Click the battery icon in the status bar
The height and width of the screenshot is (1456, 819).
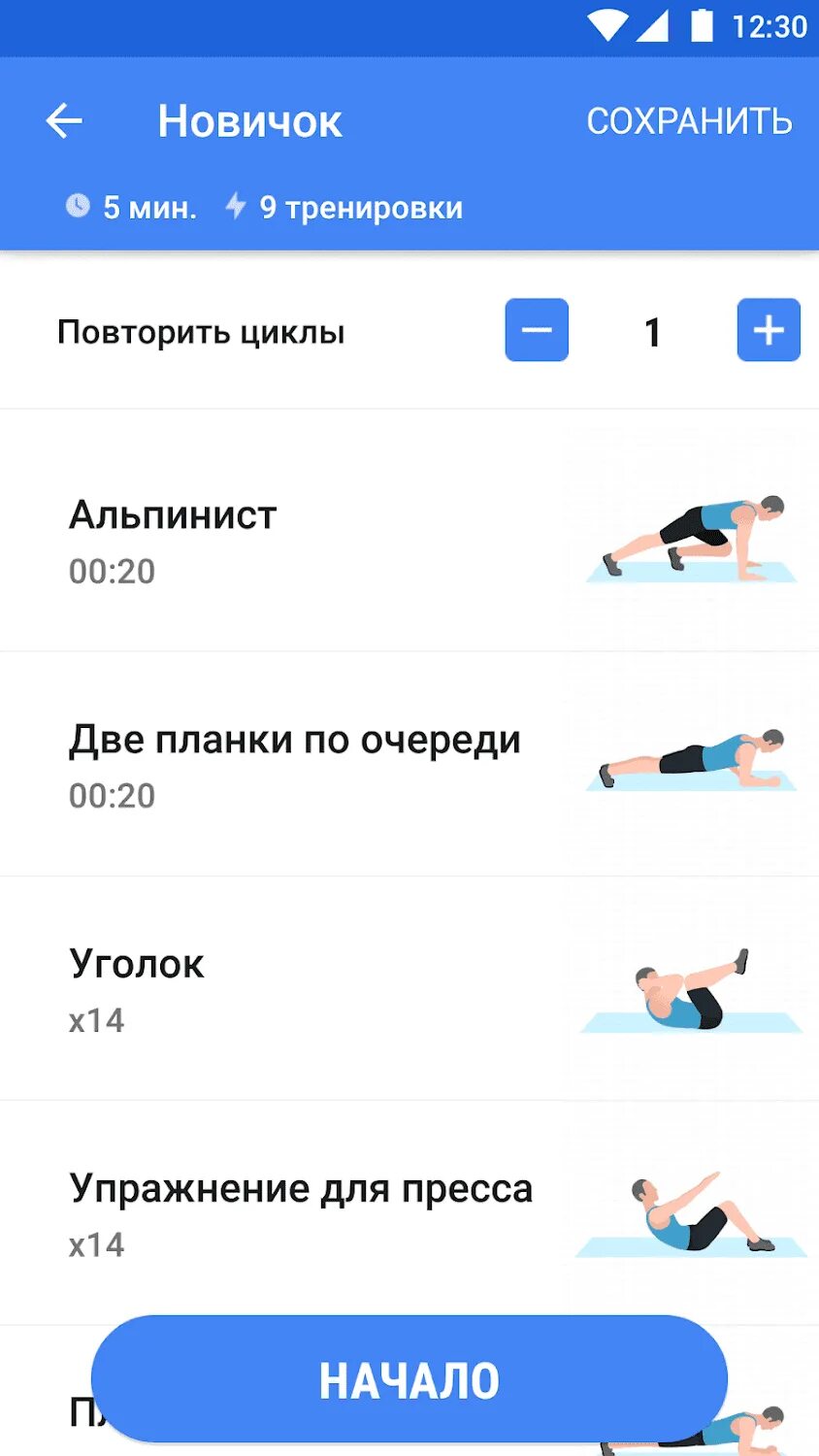703,26
